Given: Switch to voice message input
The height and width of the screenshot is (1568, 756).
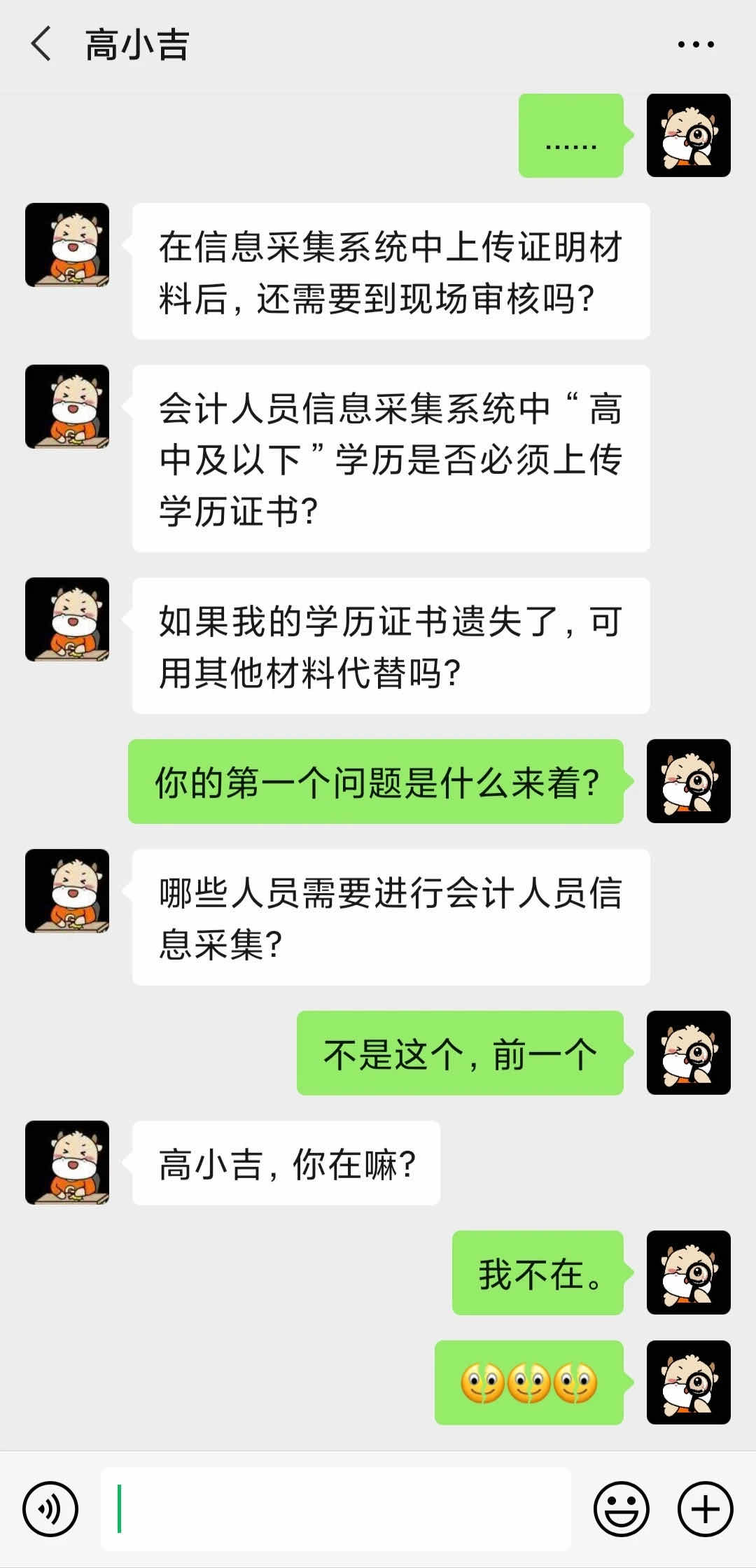Looking at the screenshot, I should (x=50, y=1508).
